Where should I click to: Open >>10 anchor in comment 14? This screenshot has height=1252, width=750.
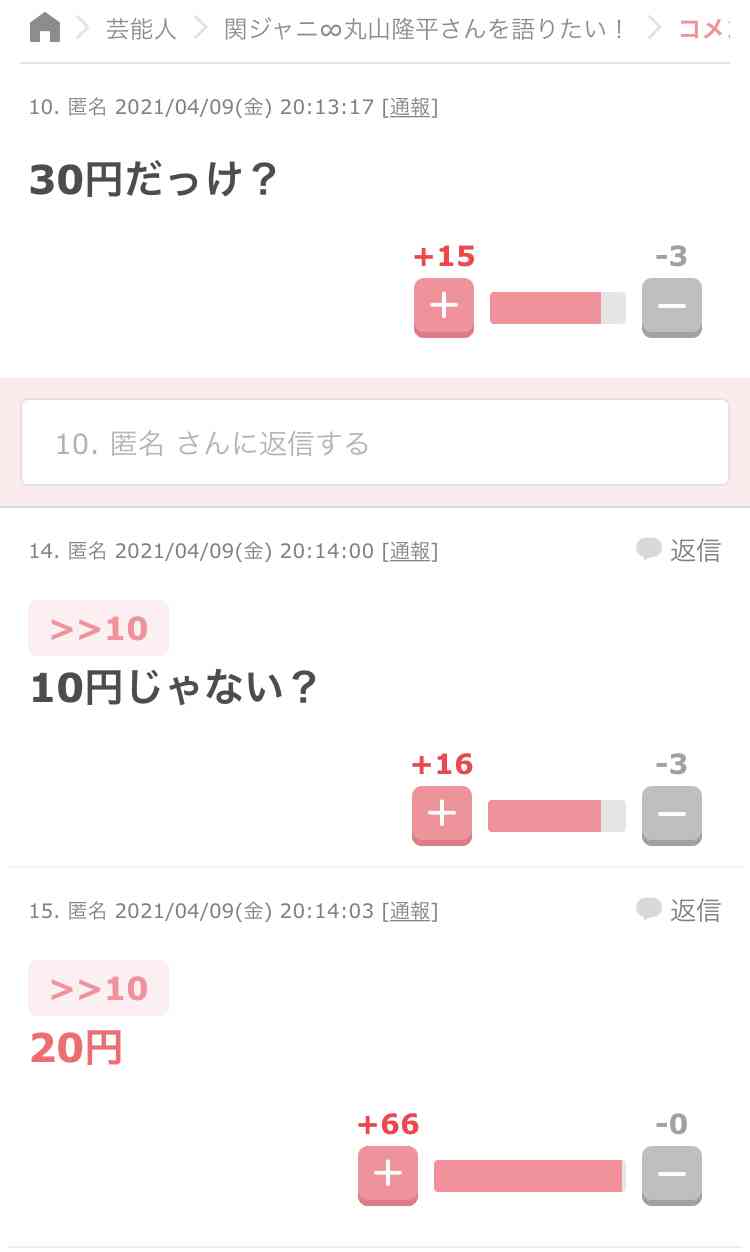click(99, 628)
